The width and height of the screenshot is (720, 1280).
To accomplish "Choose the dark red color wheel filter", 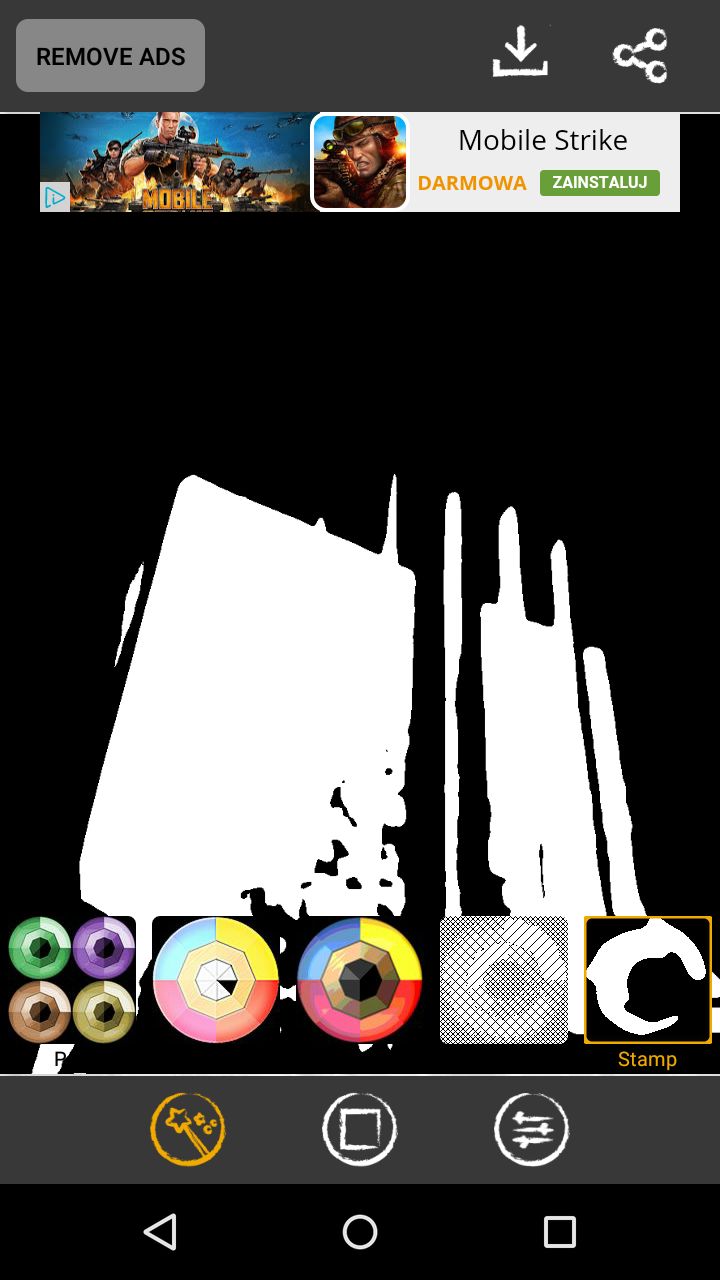I will pos(360,980).
